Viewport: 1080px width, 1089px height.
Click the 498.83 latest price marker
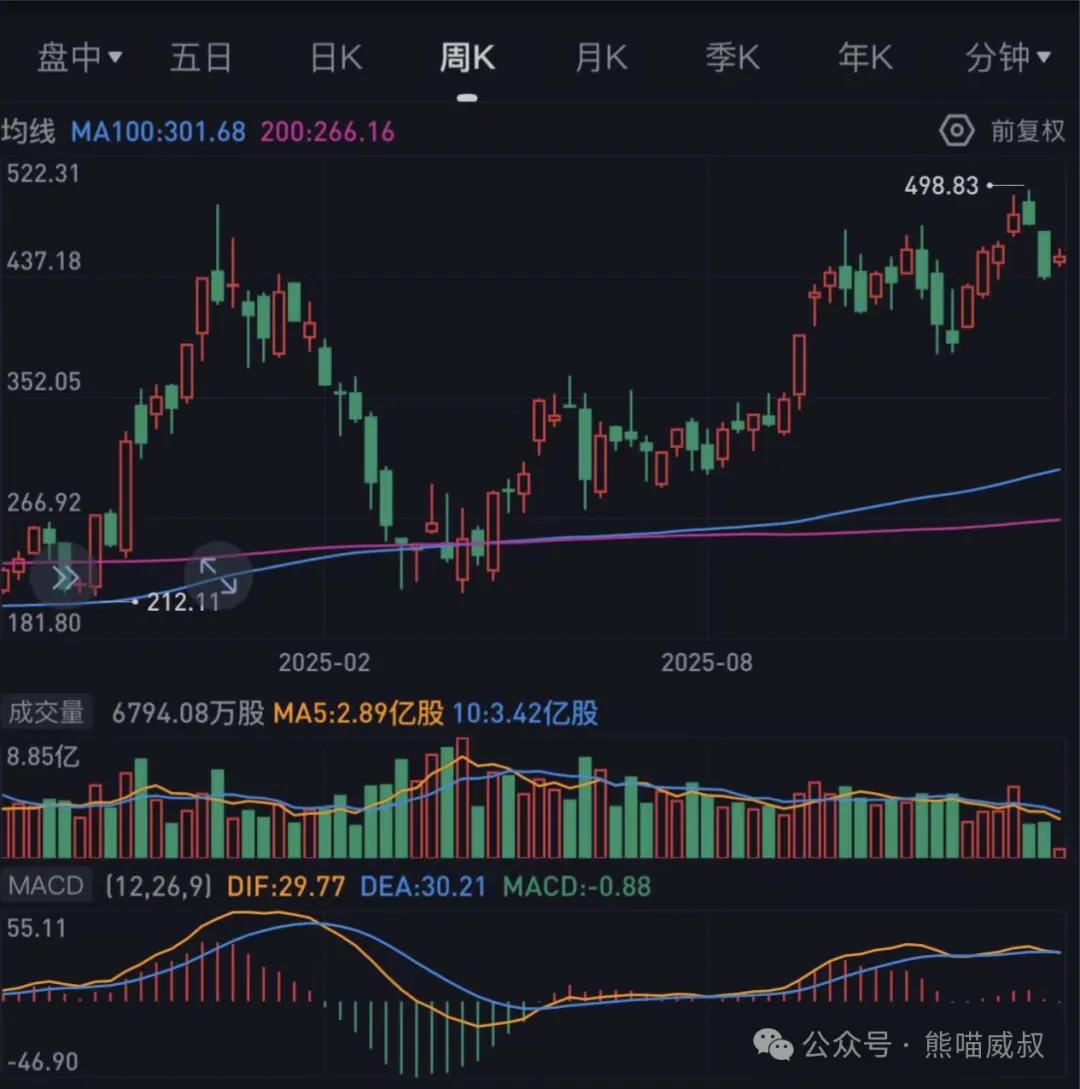940,186
